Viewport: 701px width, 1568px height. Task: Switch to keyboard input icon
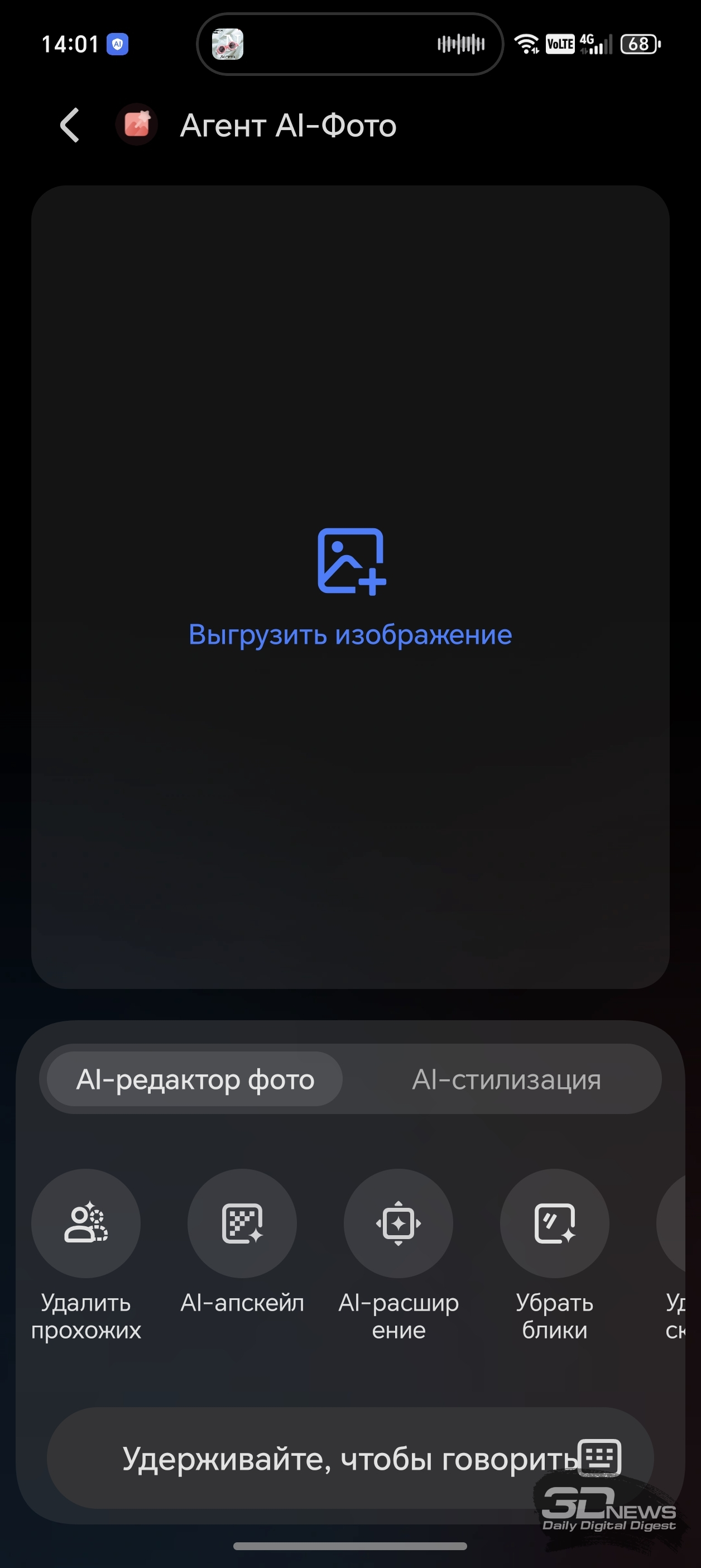point(600,1457)
